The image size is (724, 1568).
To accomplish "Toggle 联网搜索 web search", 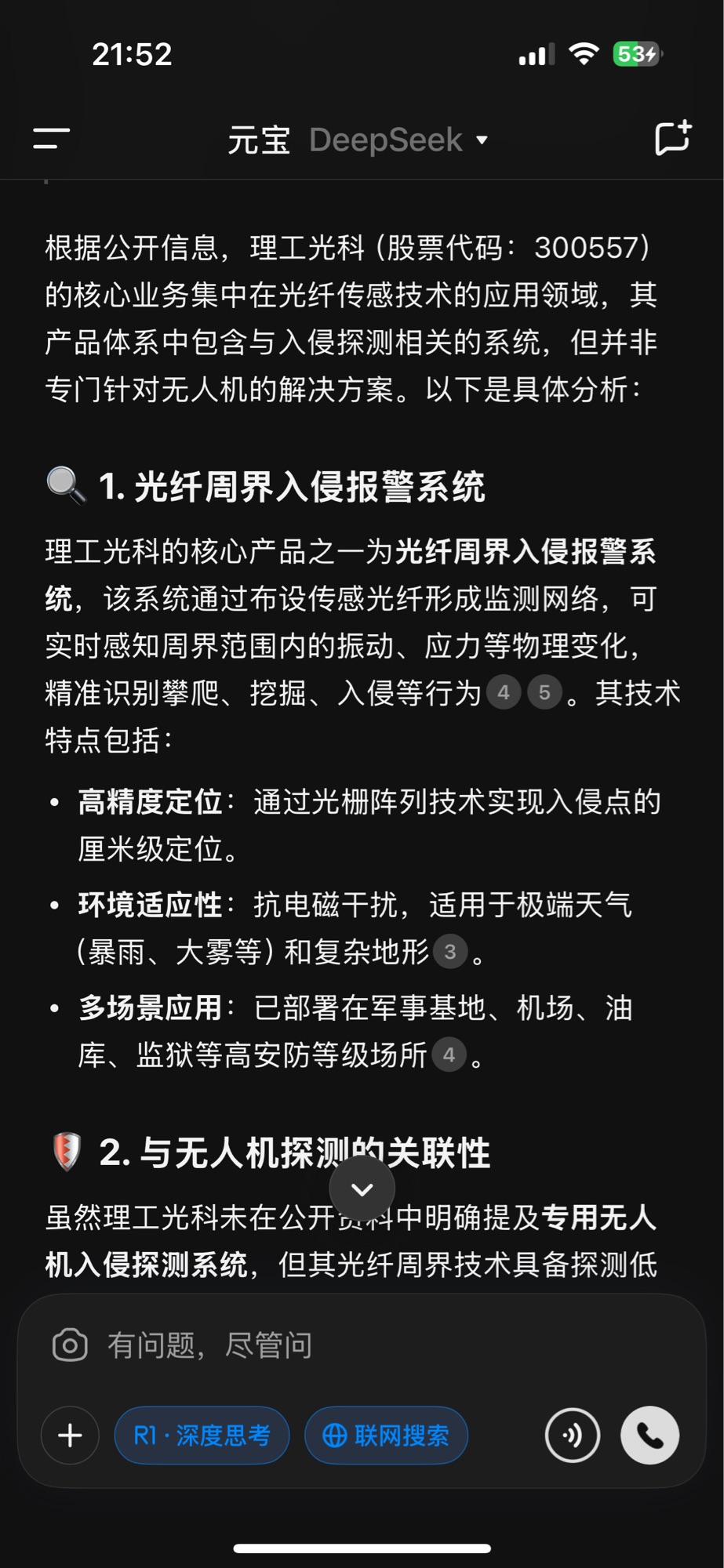I will pyautogui.click(x=386, y=1436).
